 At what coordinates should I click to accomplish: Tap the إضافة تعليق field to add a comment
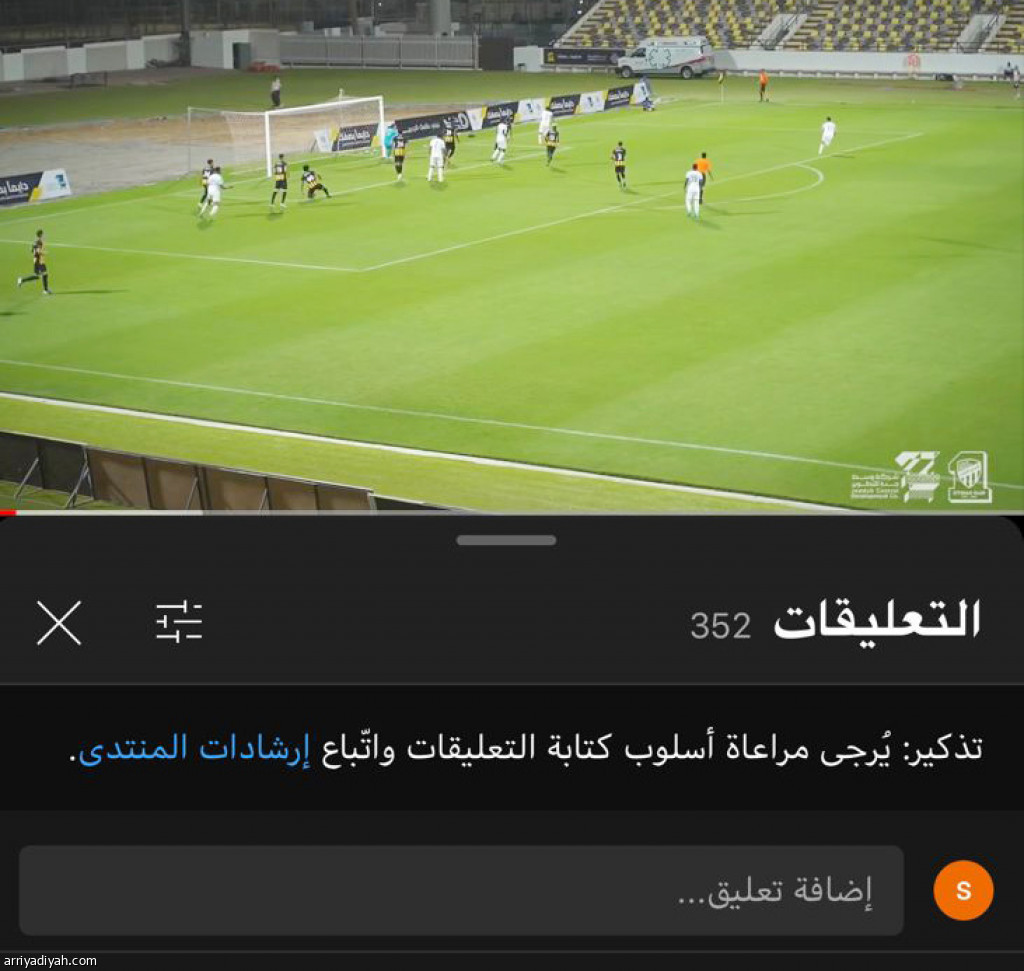(461, 890)
